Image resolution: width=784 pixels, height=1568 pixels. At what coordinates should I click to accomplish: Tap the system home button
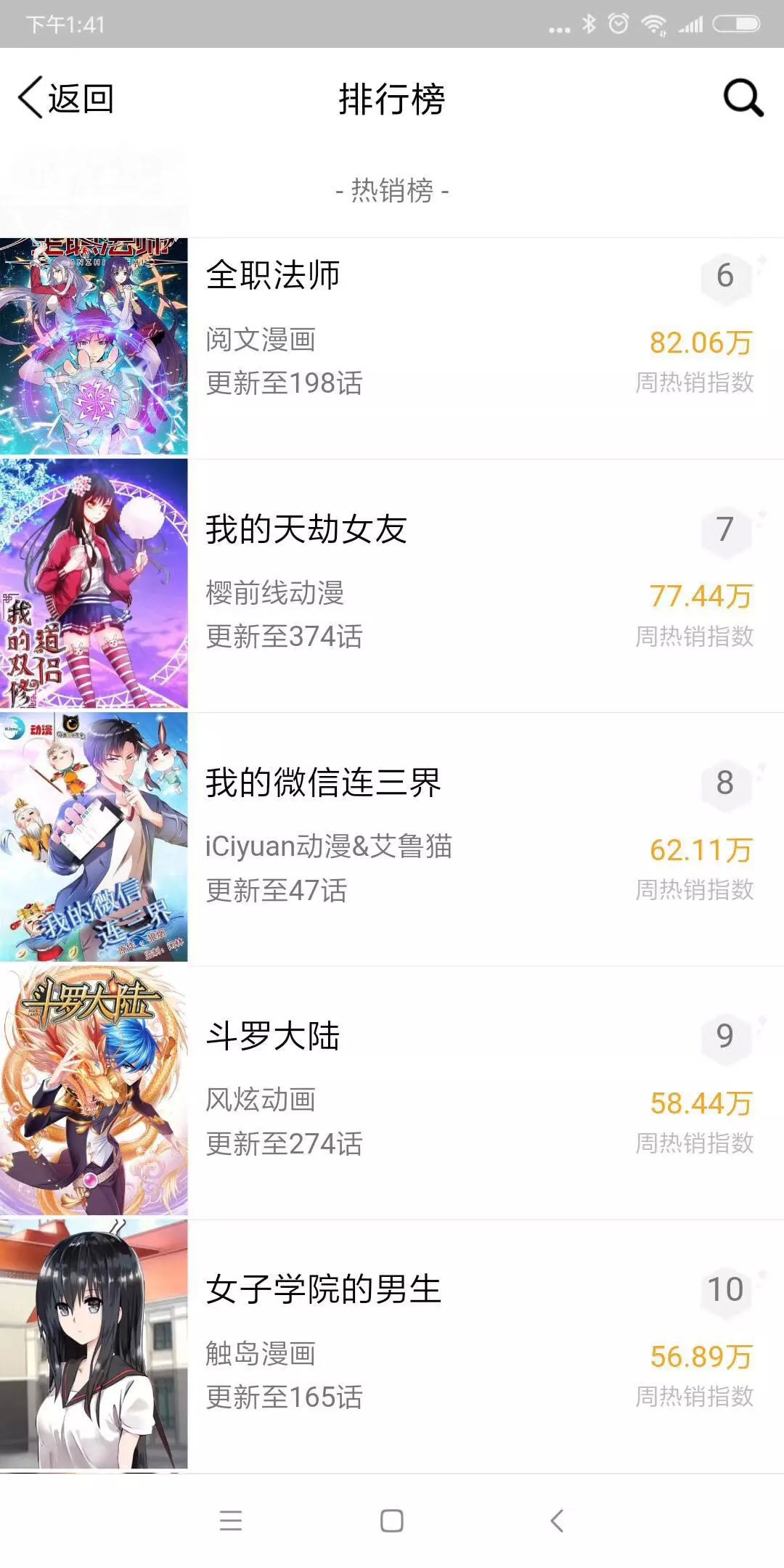click(392, 1521)
